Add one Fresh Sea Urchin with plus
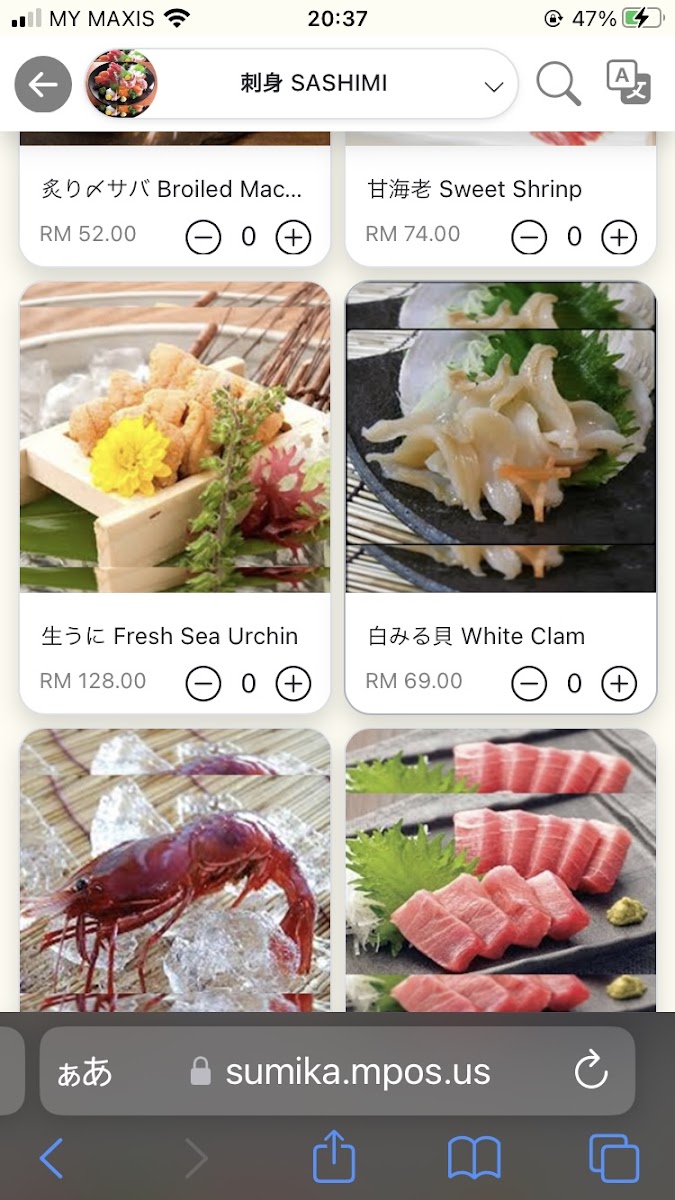This screenshot has height=1200, width=675. (293, 684)
